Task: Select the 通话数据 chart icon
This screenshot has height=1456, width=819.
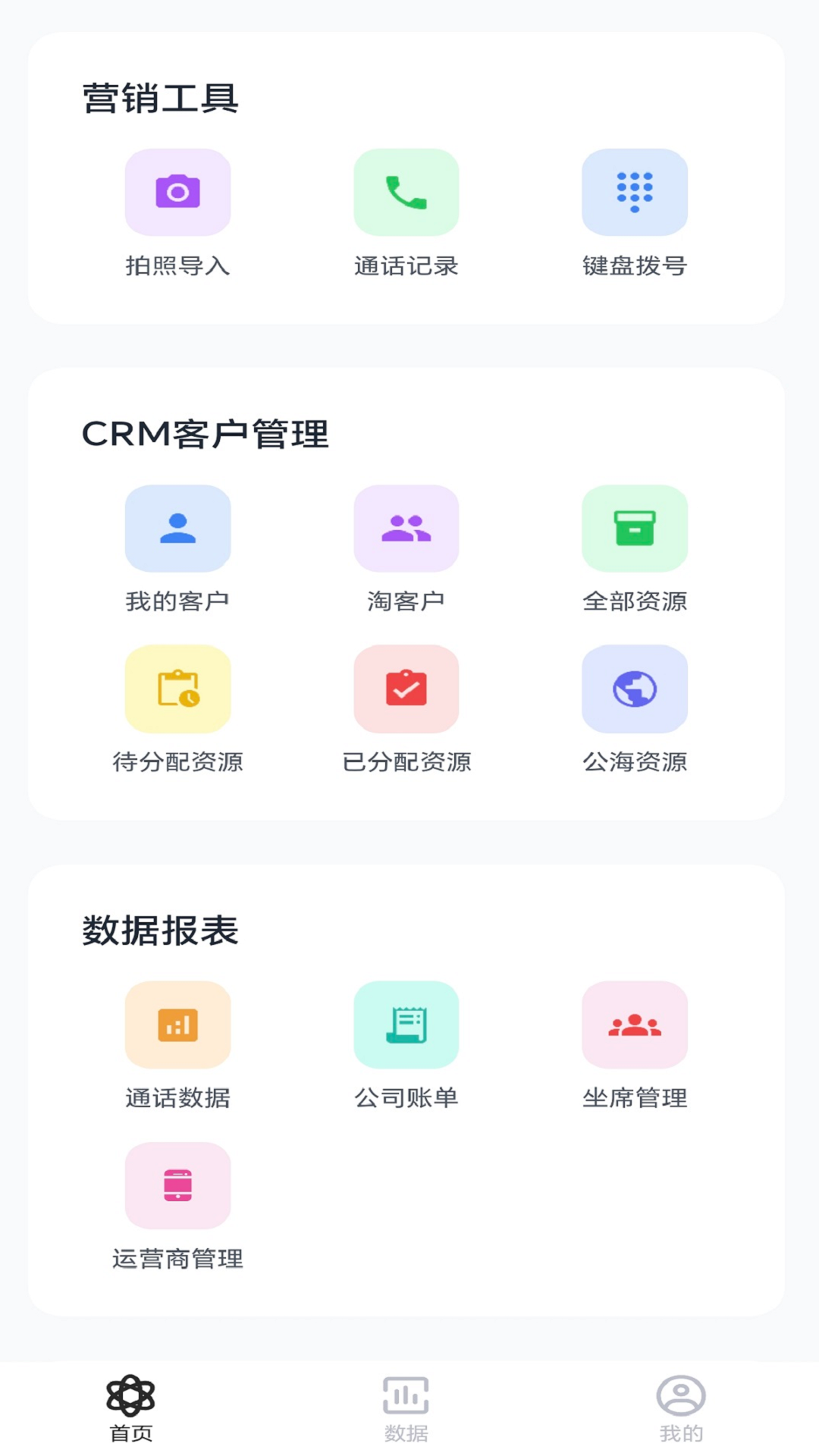Action: click(177, 1025)
